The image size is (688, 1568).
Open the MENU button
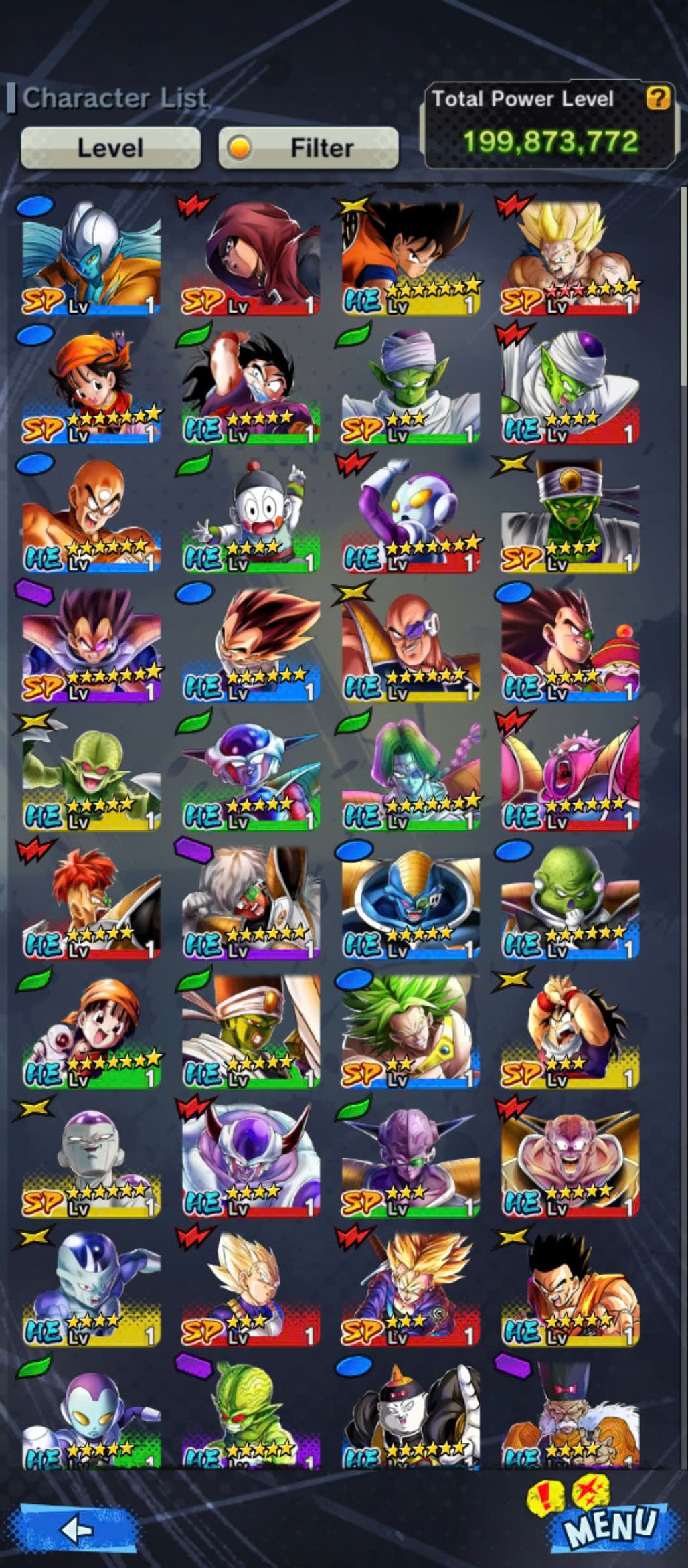(609, 1526)
